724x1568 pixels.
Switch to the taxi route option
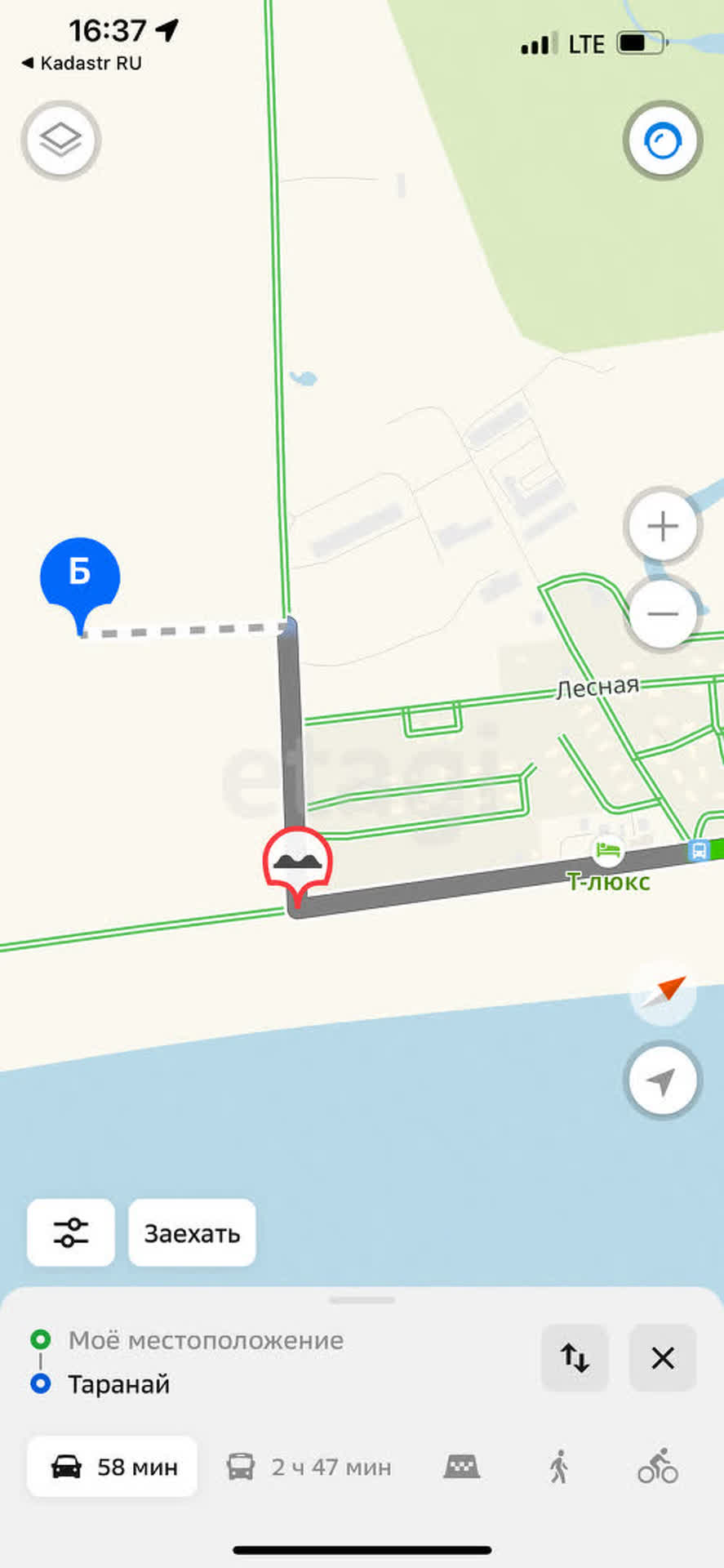click(x=462, y=1467)
